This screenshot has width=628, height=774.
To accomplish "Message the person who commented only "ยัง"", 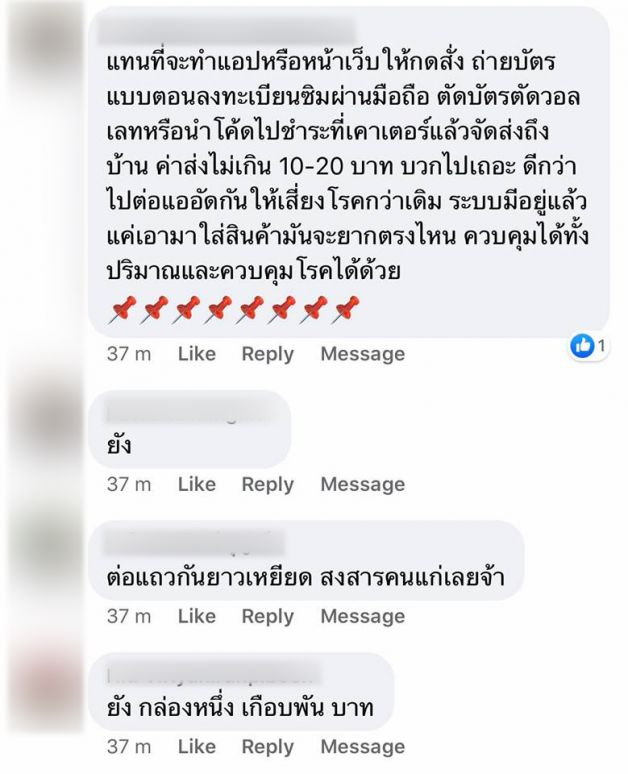I will click(x=362, y=484).
